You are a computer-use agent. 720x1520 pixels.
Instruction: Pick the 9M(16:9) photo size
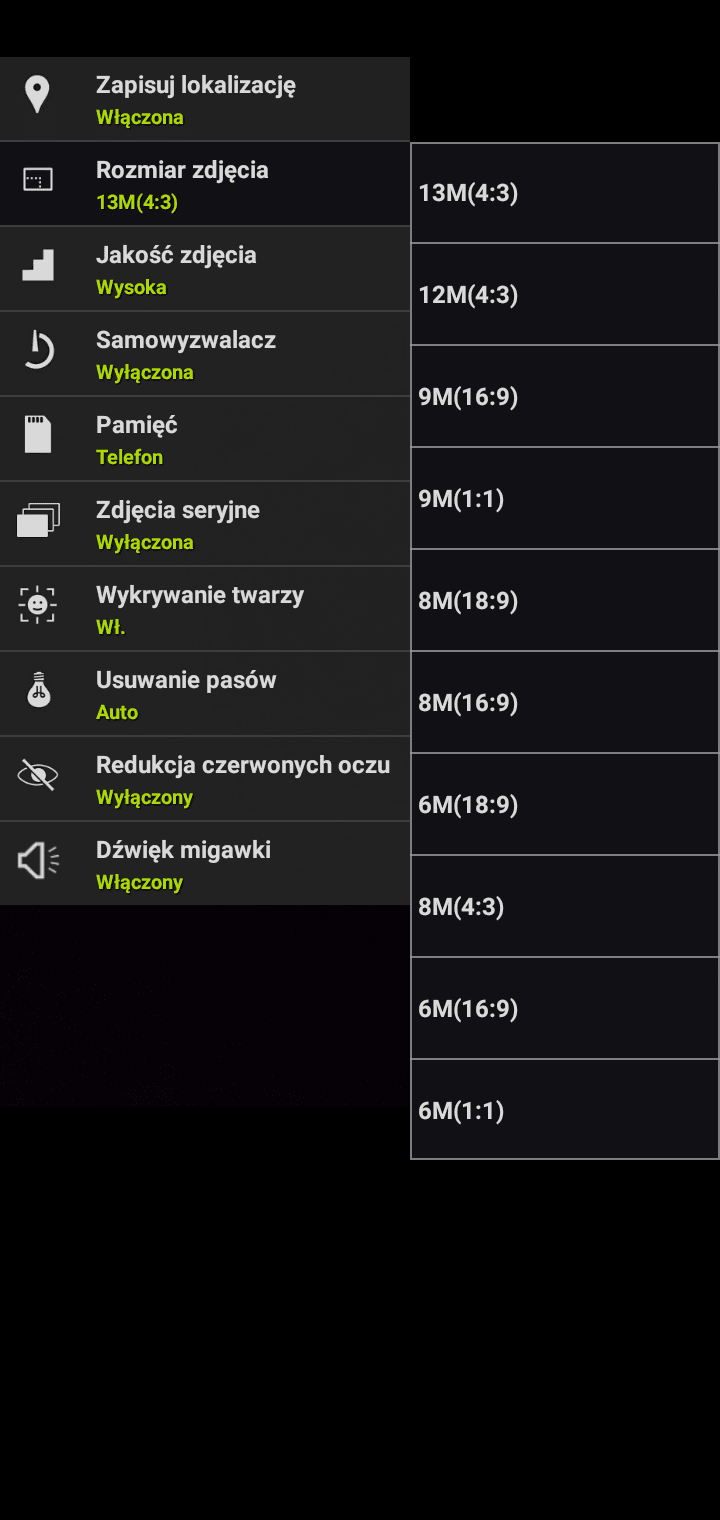[565, 397]
